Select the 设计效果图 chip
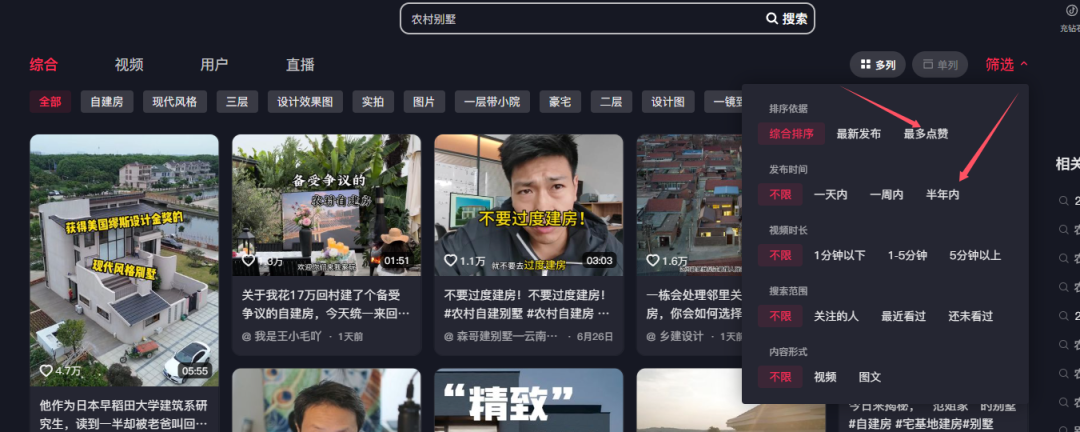 [x=310, y=102]
